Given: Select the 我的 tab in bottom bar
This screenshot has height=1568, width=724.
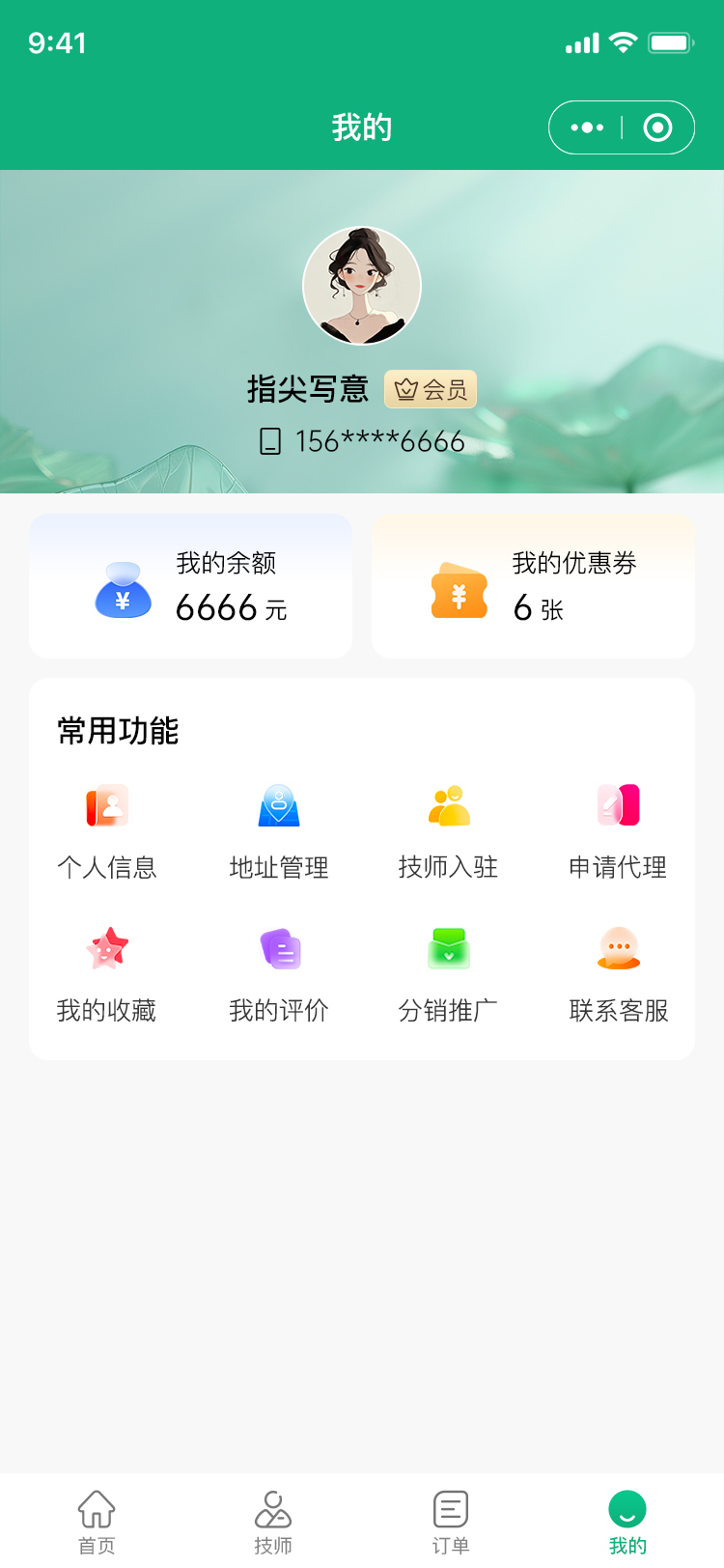Looking at the screenshot, I should [627, 1522].
